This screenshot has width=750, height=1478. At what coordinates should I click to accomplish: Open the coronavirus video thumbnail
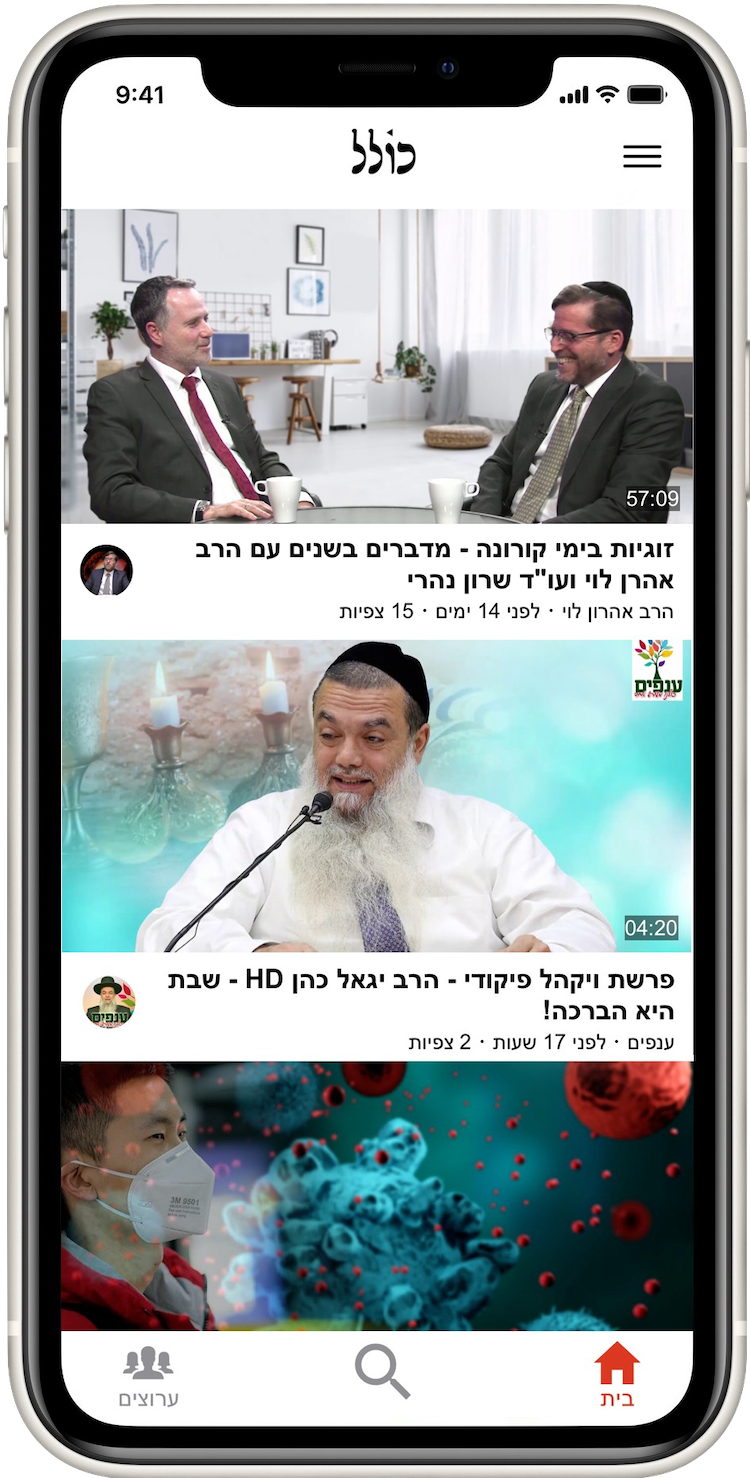[377, 1196]
